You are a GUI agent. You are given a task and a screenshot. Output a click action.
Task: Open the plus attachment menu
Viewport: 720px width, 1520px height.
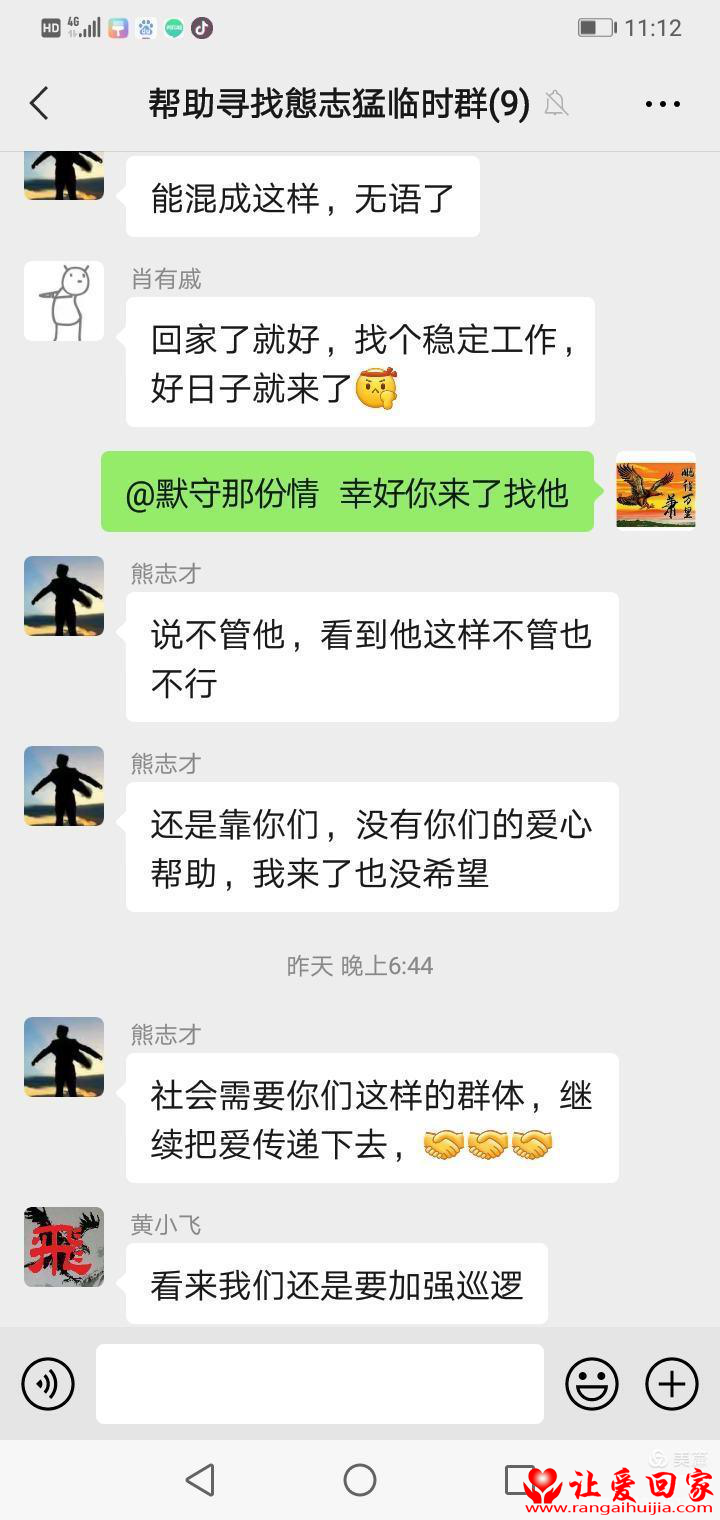(x=671, y=1384)
